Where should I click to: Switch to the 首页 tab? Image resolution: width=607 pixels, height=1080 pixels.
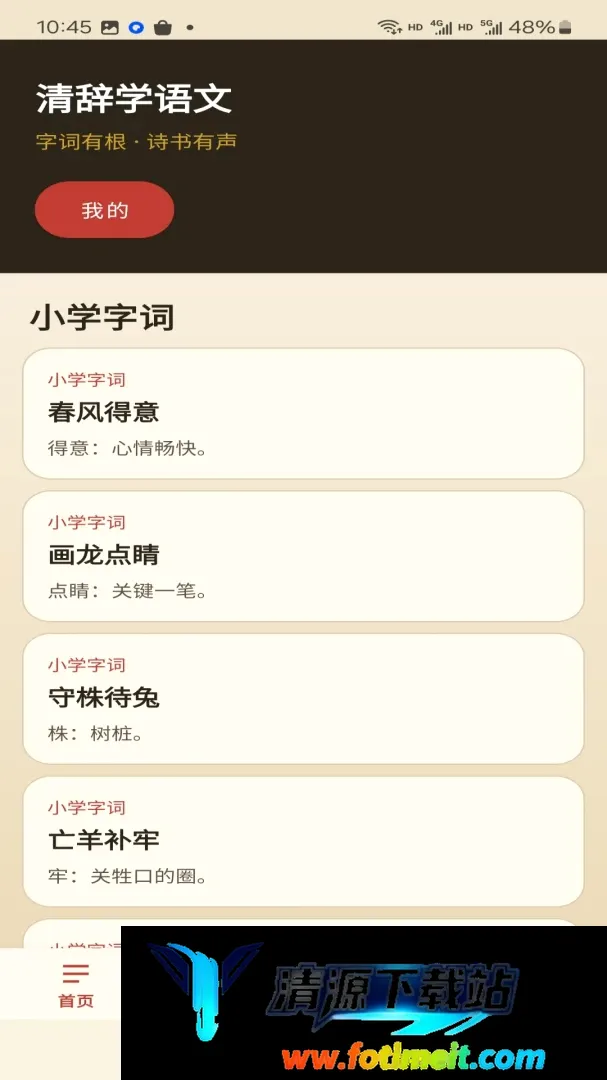pyautogui.click(x=75, y=986)
